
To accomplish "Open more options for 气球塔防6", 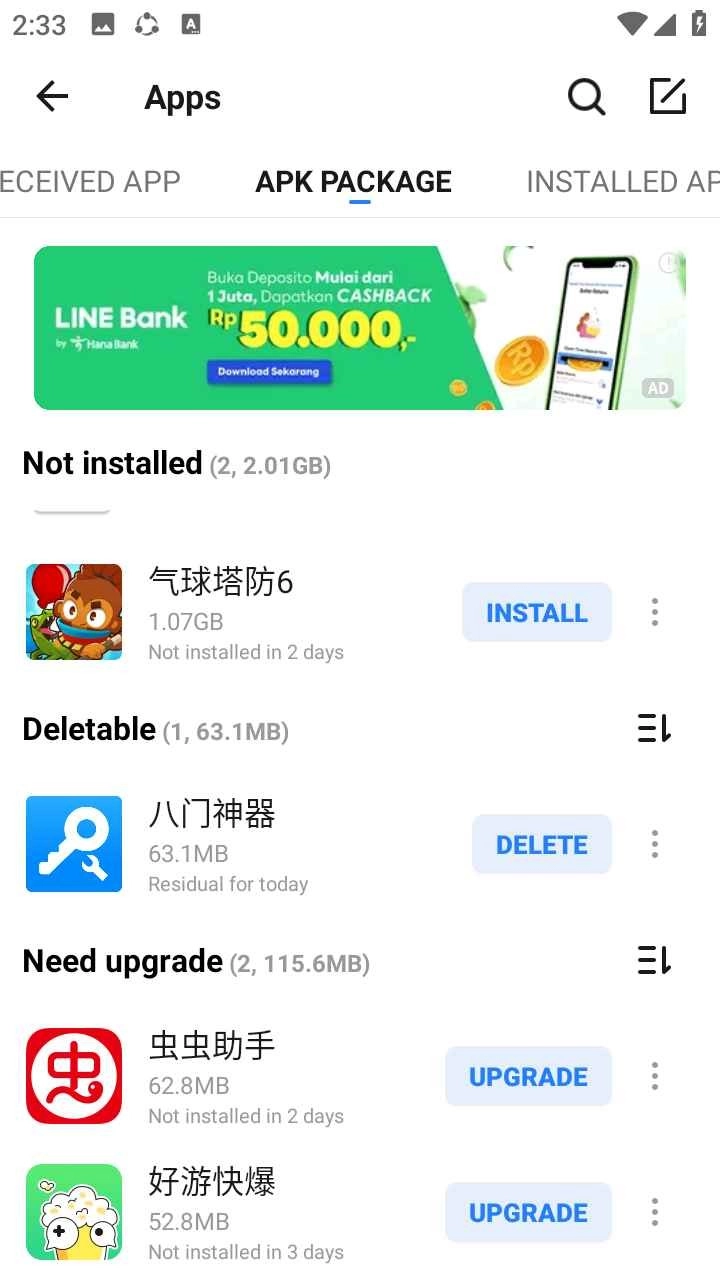I will (655, 612).
